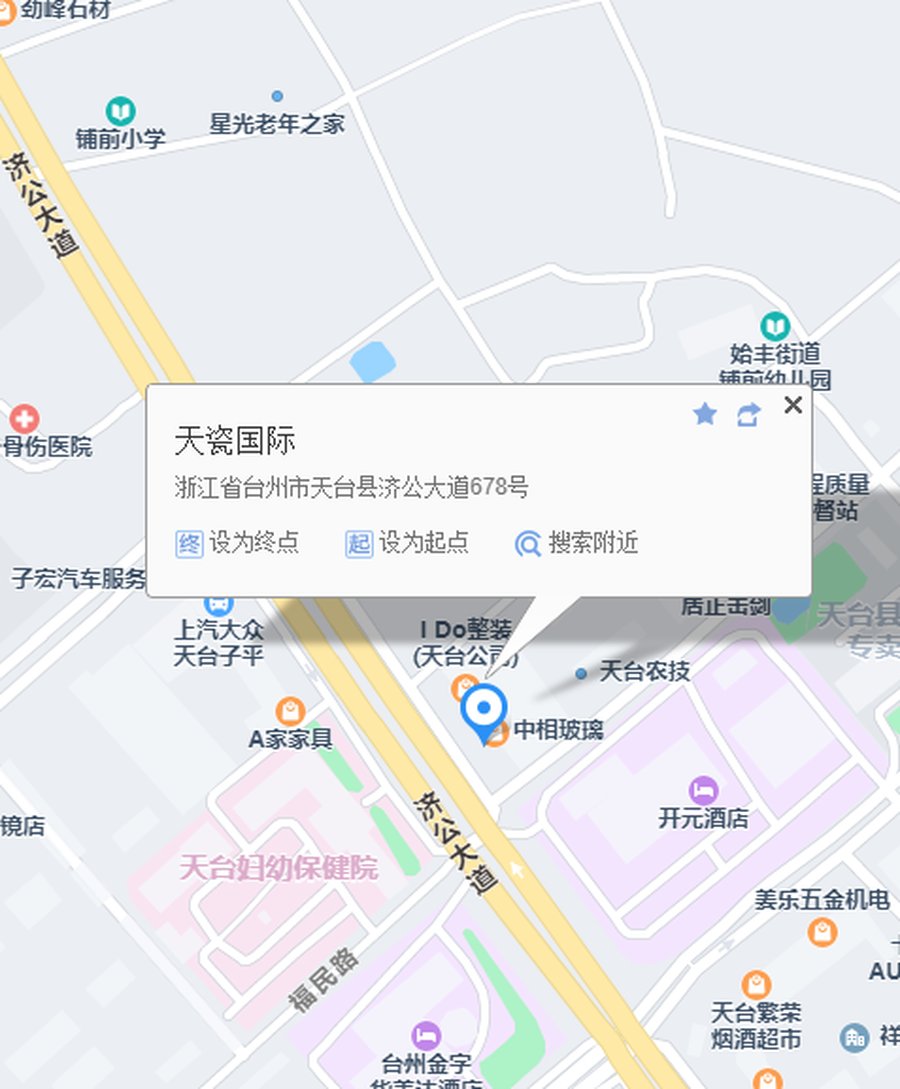Select the 骨伤医院 hospital marker
The image size is (900, 1089).
pyautogui.click(x=24, y=418)
